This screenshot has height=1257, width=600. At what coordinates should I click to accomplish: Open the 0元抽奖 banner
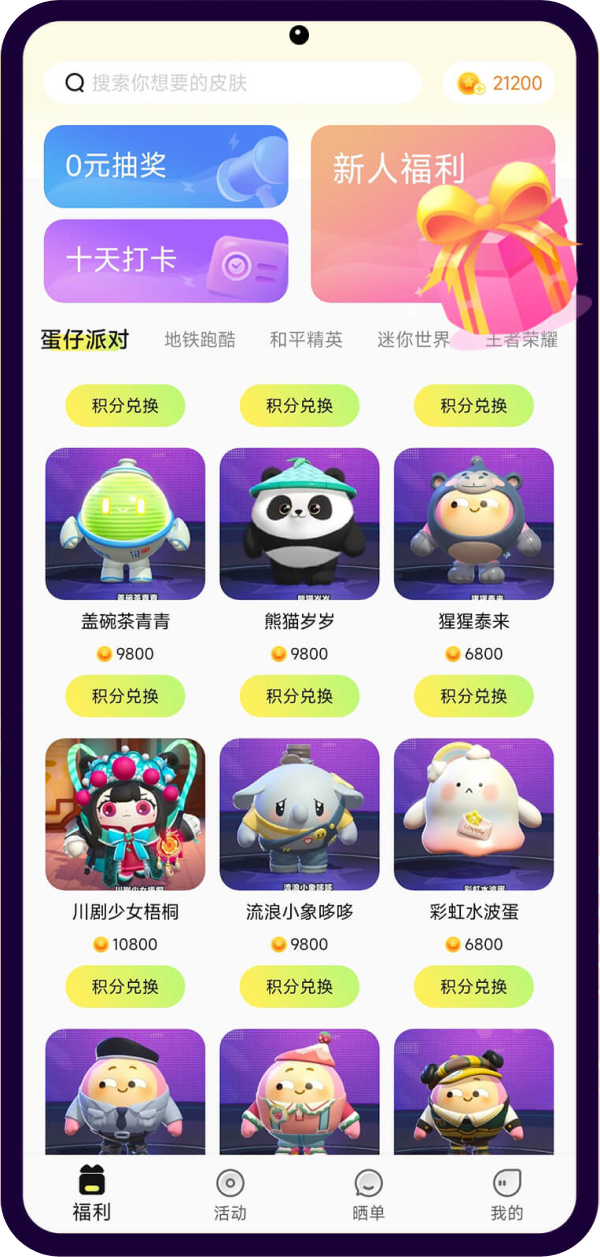[166, 166]
